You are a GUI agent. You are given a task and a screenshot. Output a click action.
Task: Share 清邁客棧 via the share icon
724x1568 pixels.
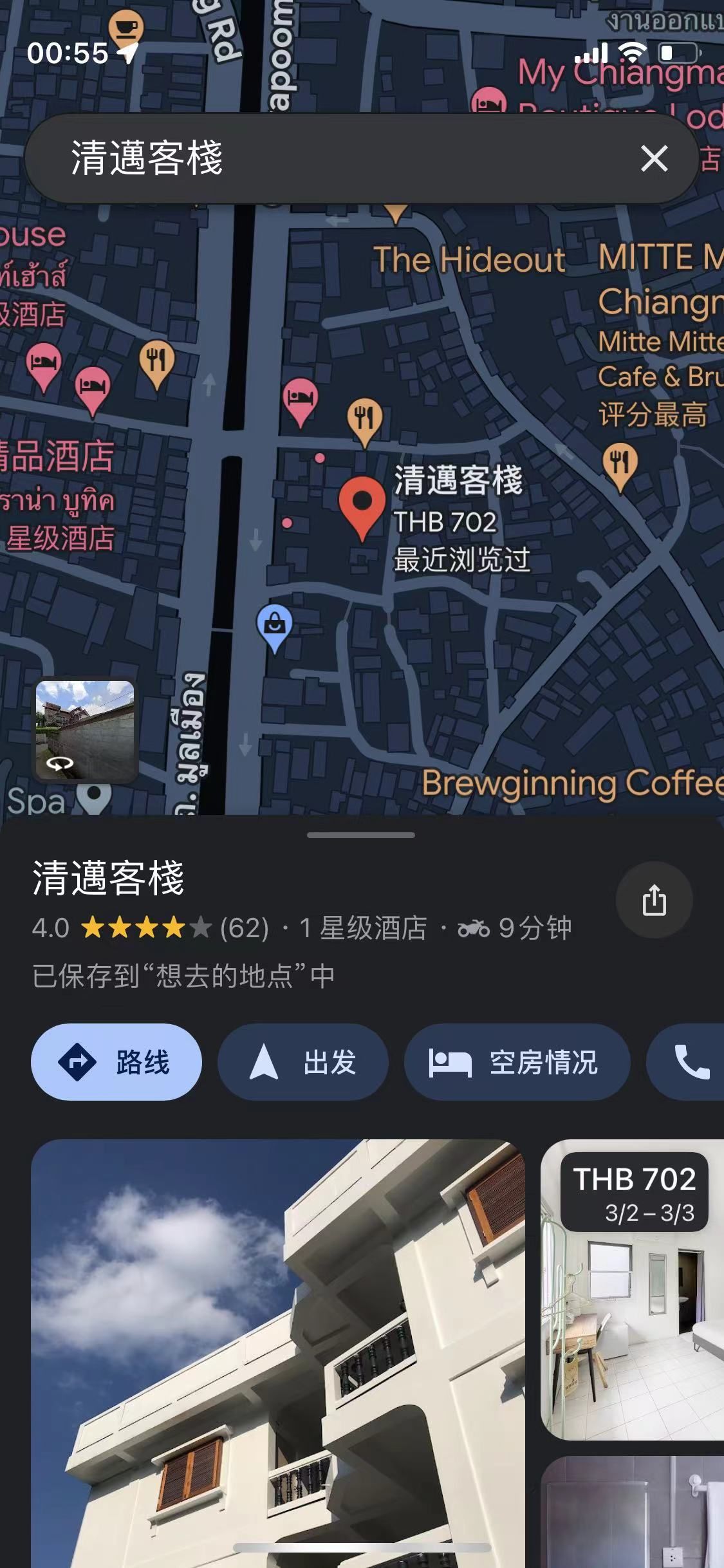coord(654,899)
